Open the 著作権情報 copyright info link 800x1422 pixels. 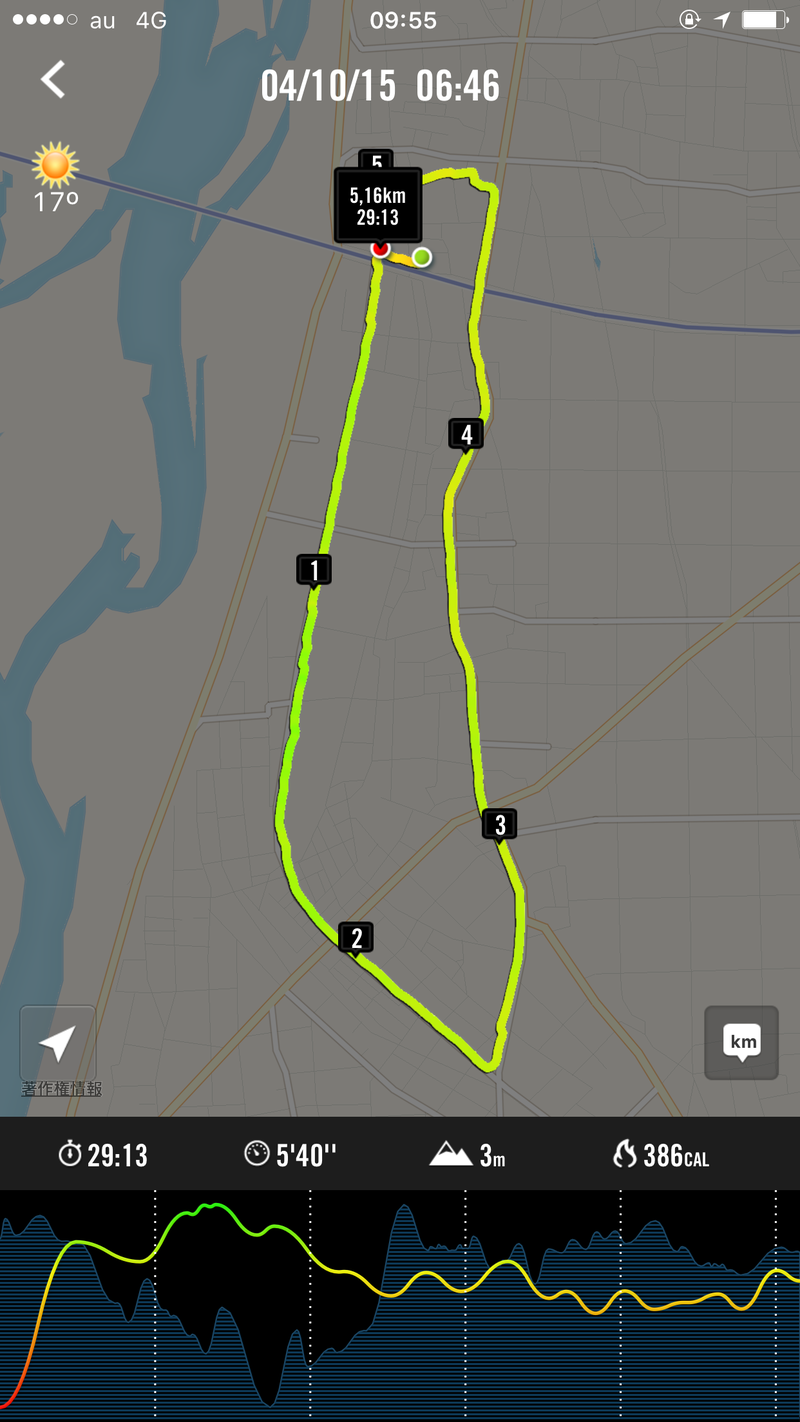pos(62,1089)
